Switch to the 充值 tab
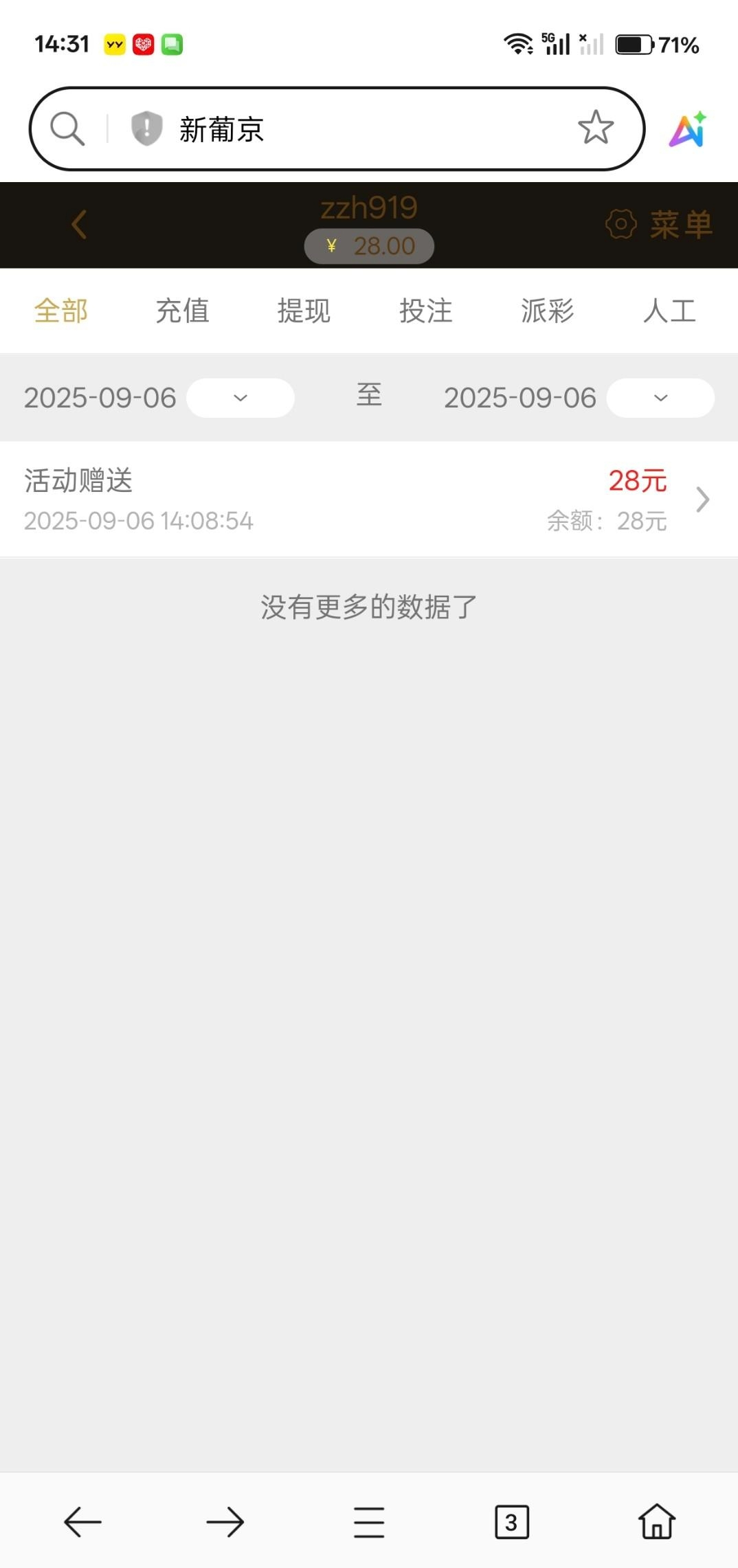The image size is (738, 1568). tap(182, 311)
